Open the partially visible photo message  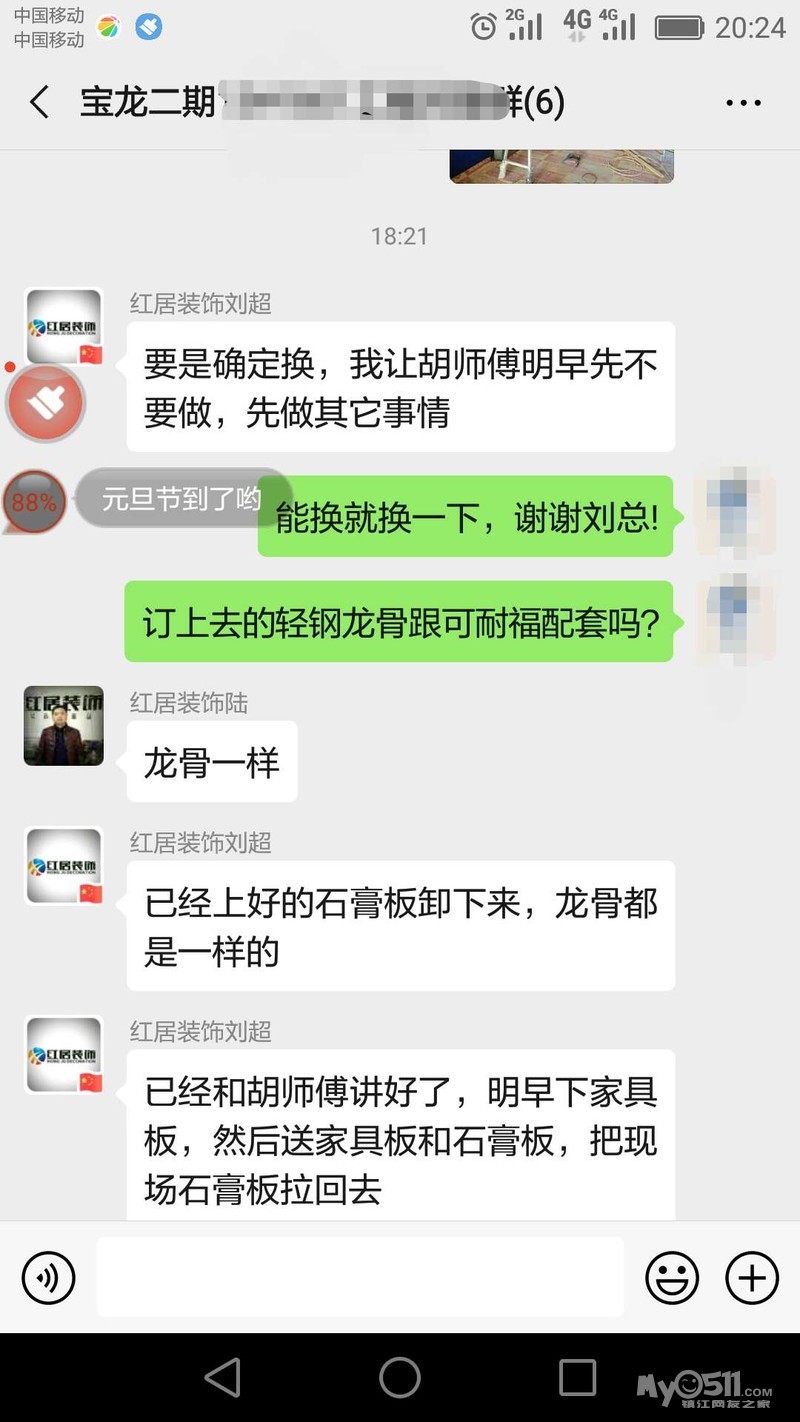[561, 167]
